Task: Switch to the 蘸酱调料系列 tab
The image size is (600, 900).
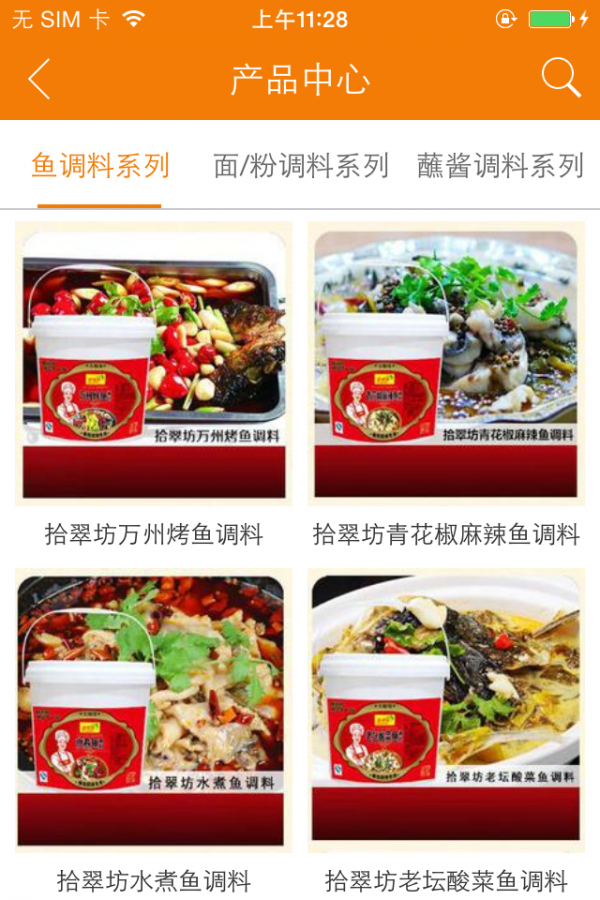Action: [500, 166]
